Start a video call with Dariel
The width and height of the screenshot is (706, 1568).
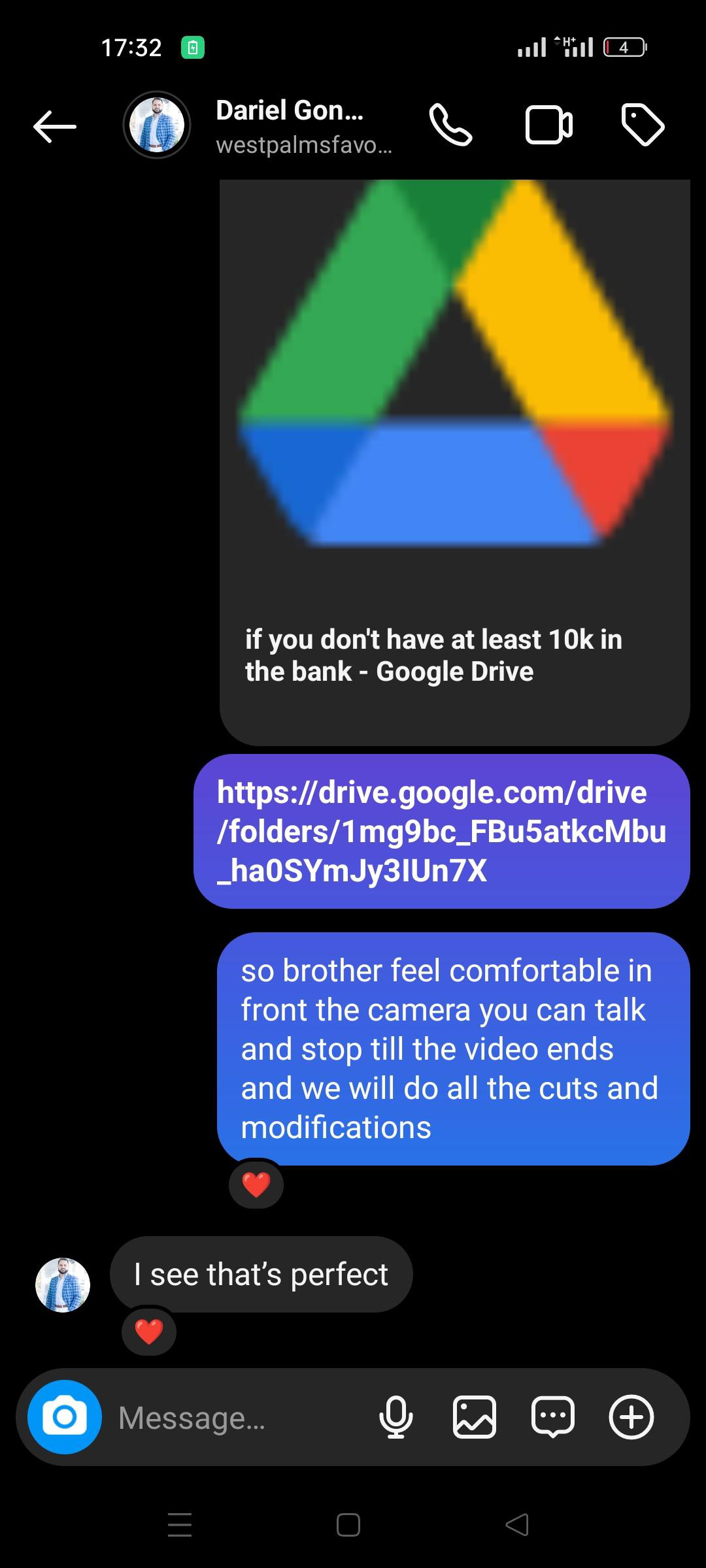[x=548, y=125]
